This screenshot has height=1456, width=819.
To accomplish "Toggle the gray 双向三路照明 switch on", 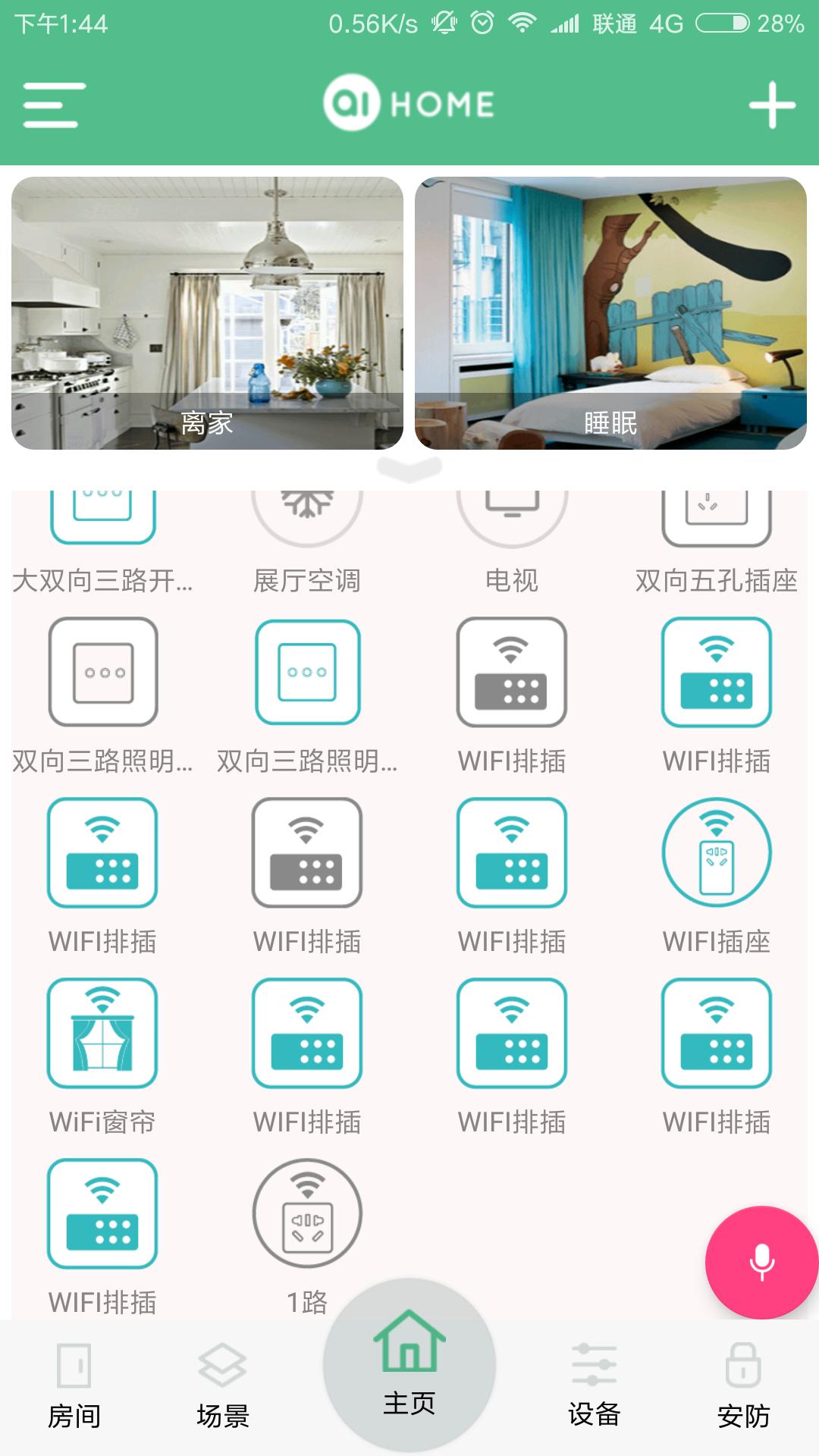I will pyautogui.click(x=102, y=671).
